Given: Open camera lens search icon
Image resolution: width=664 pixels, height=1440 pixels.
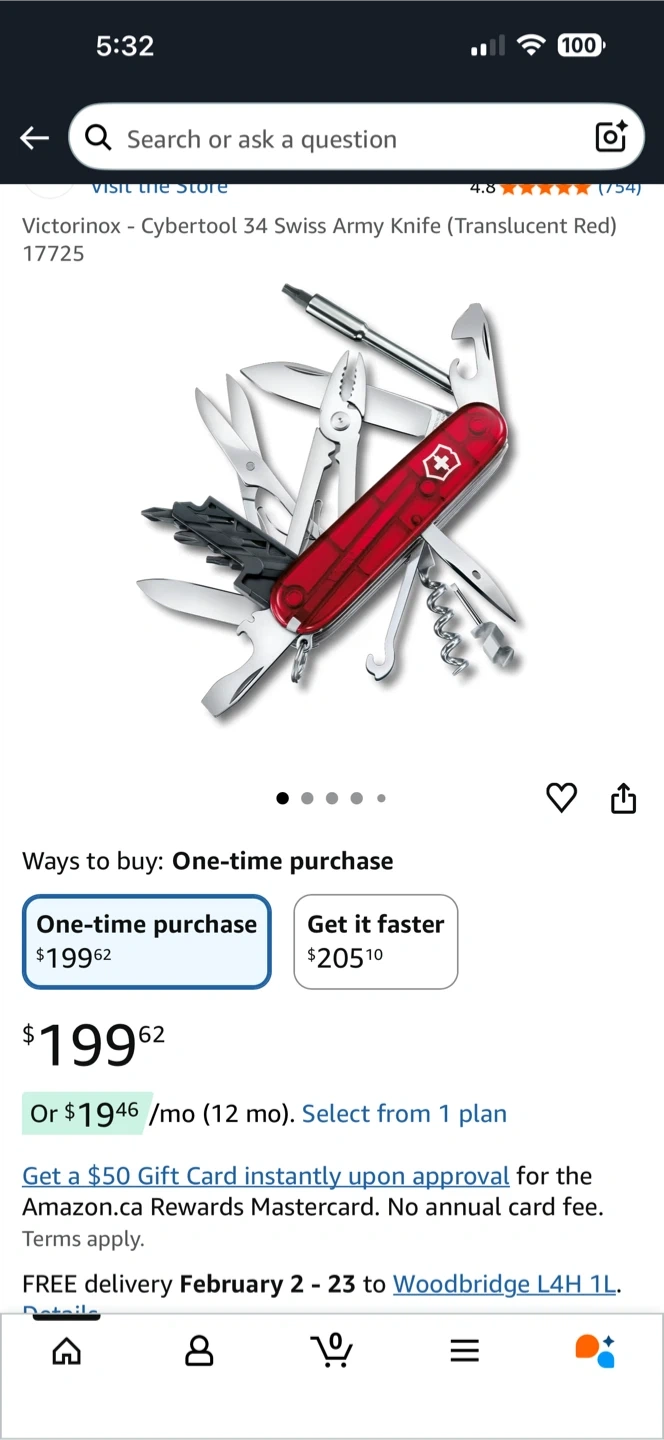Looking at the screenshot, I should [610, 137].
